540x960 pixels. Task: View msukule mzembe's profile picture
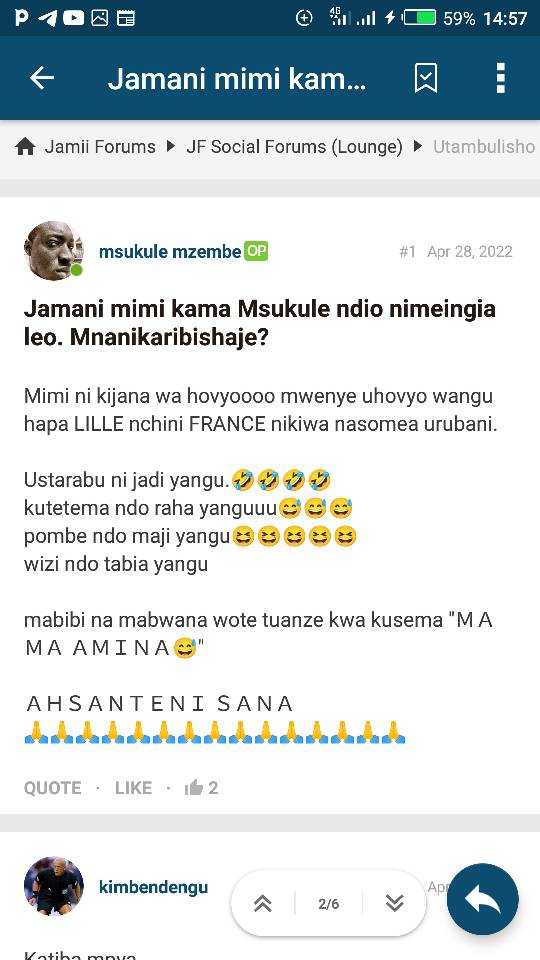click(53, 250)
